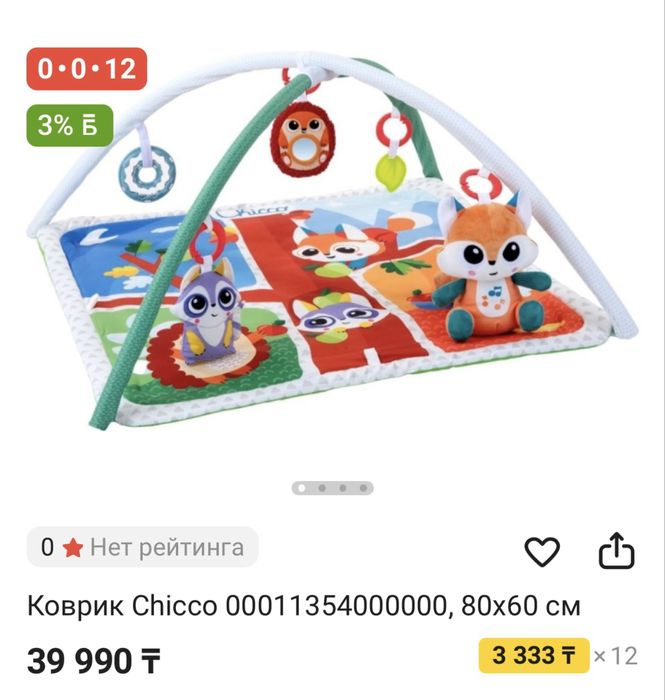Add the Chicco mat to favorites

(543, 551)
